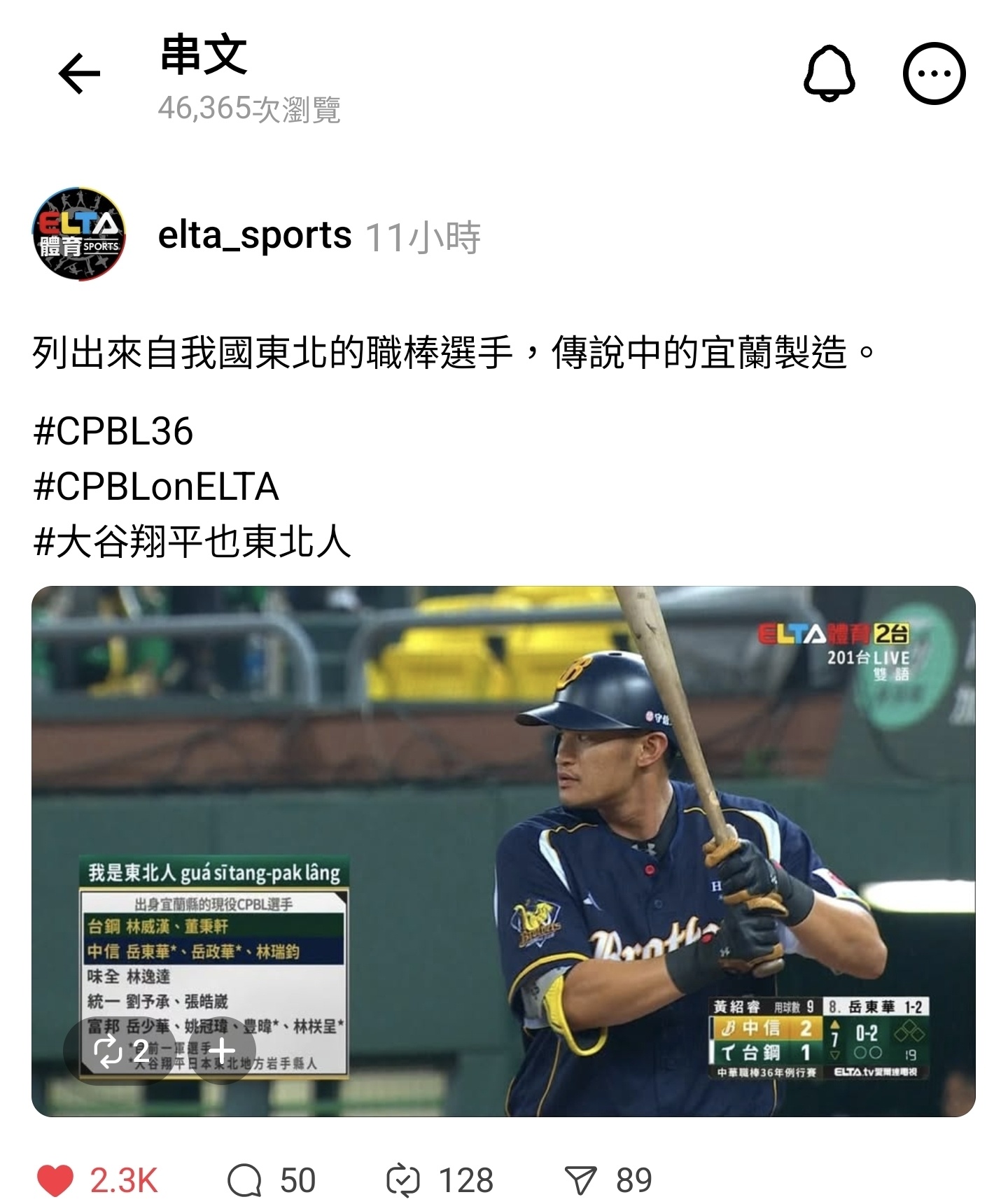Tap the plus button on photo
Image resolution: width=1008 pixels, height=1204 pixels.
click(x=221, y=1051)
